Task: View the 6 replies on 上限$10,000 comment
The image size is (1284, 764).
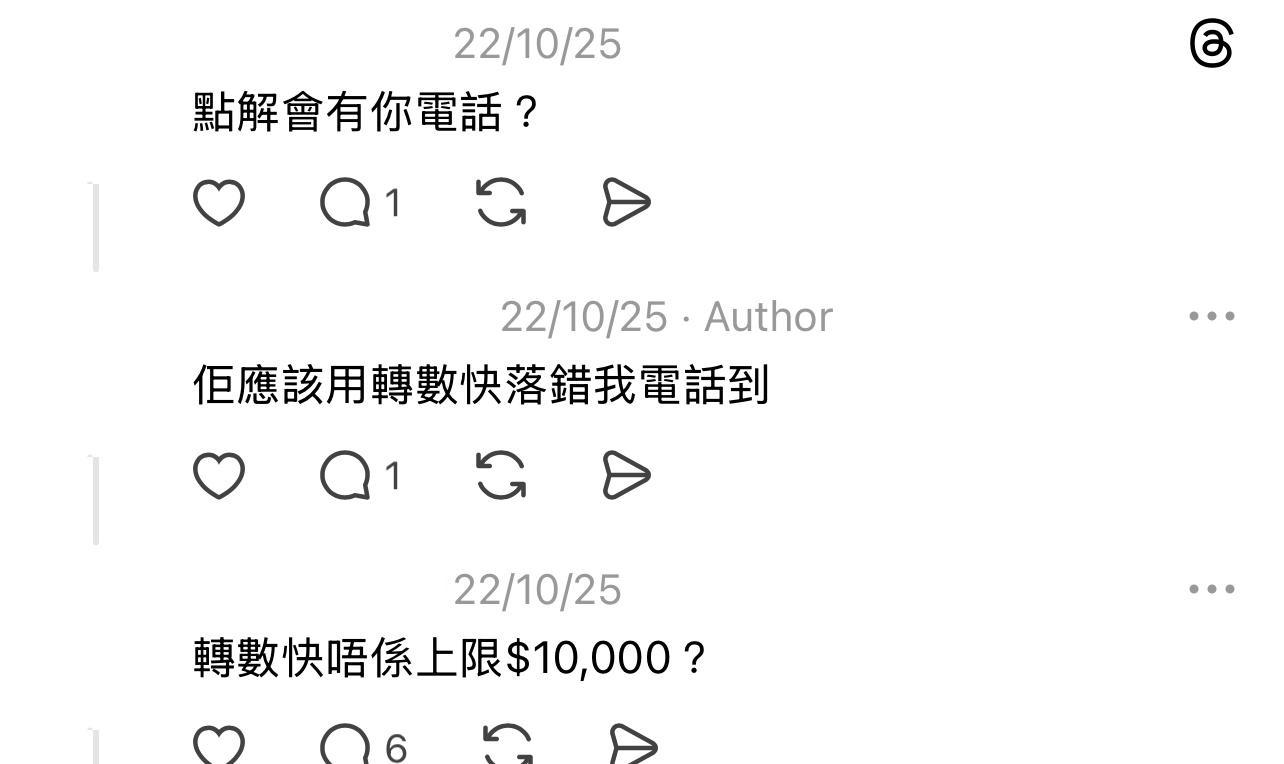Action: coord(346,745)
